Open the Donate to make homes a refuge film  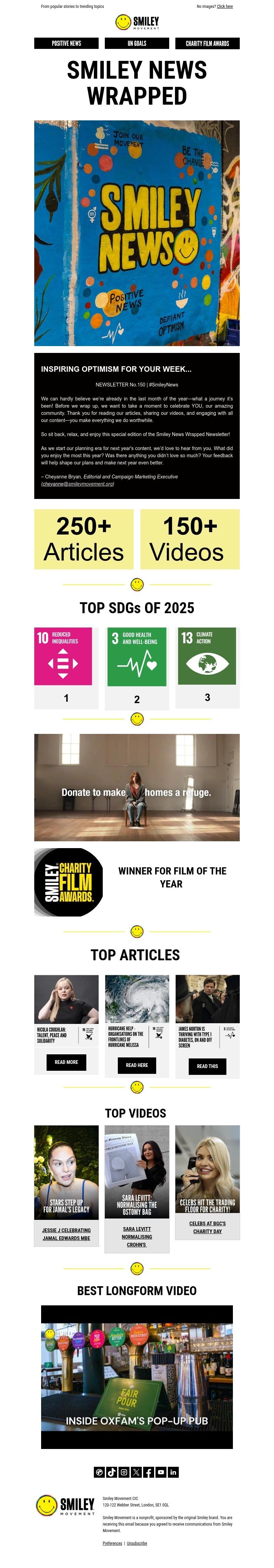(137, 787)
